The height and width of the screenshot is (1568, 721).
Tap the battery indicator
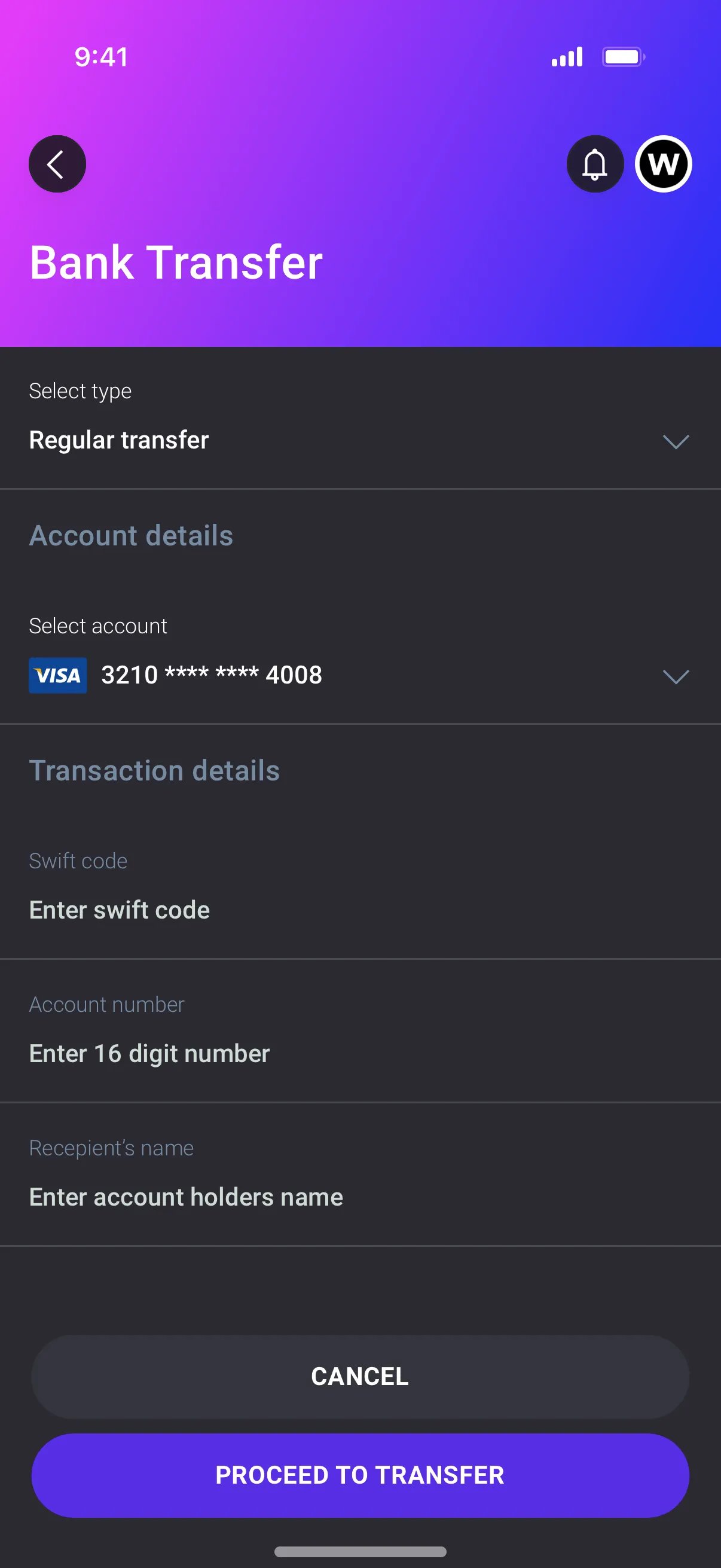pyautogui.click(x=622, y=57)
